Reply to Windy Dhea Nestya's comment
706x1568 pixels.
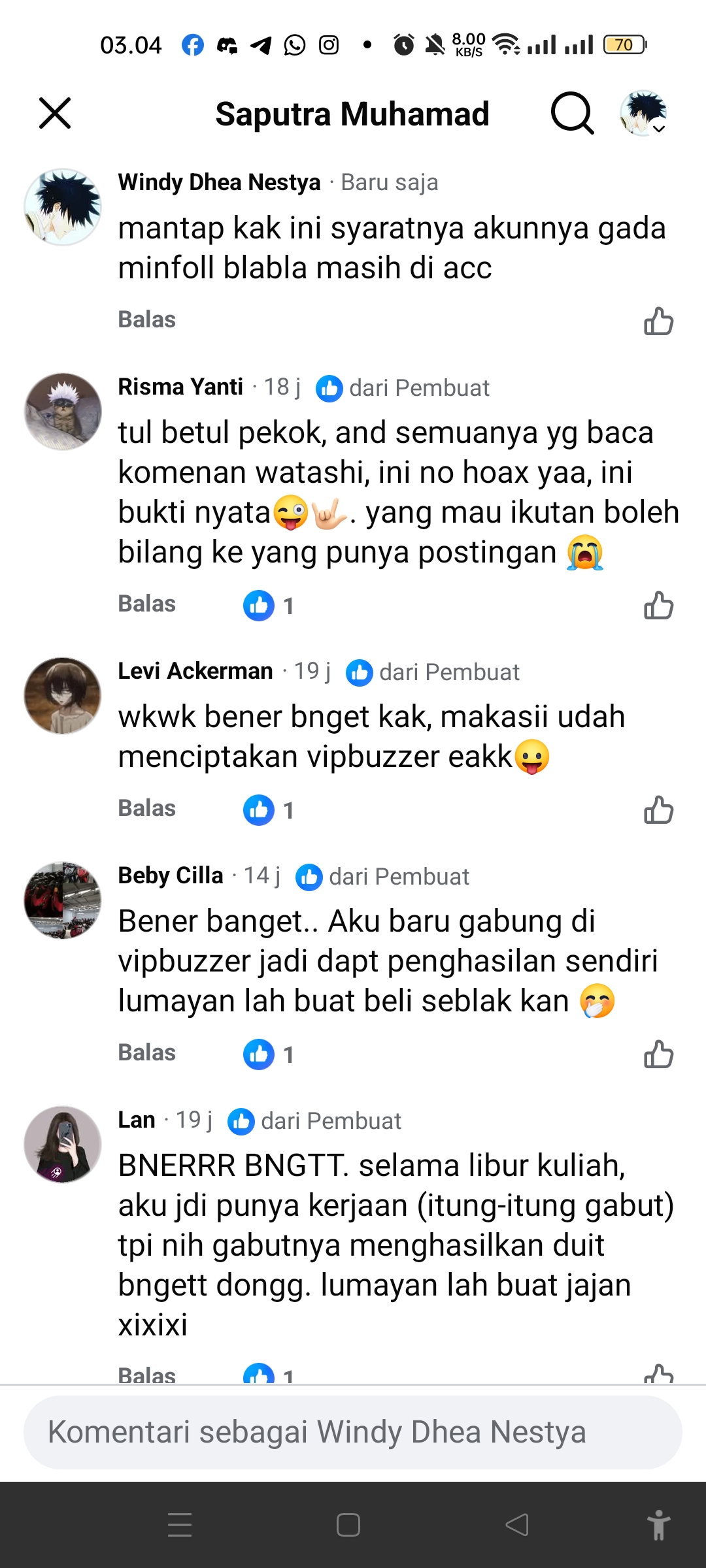(146, 319)
